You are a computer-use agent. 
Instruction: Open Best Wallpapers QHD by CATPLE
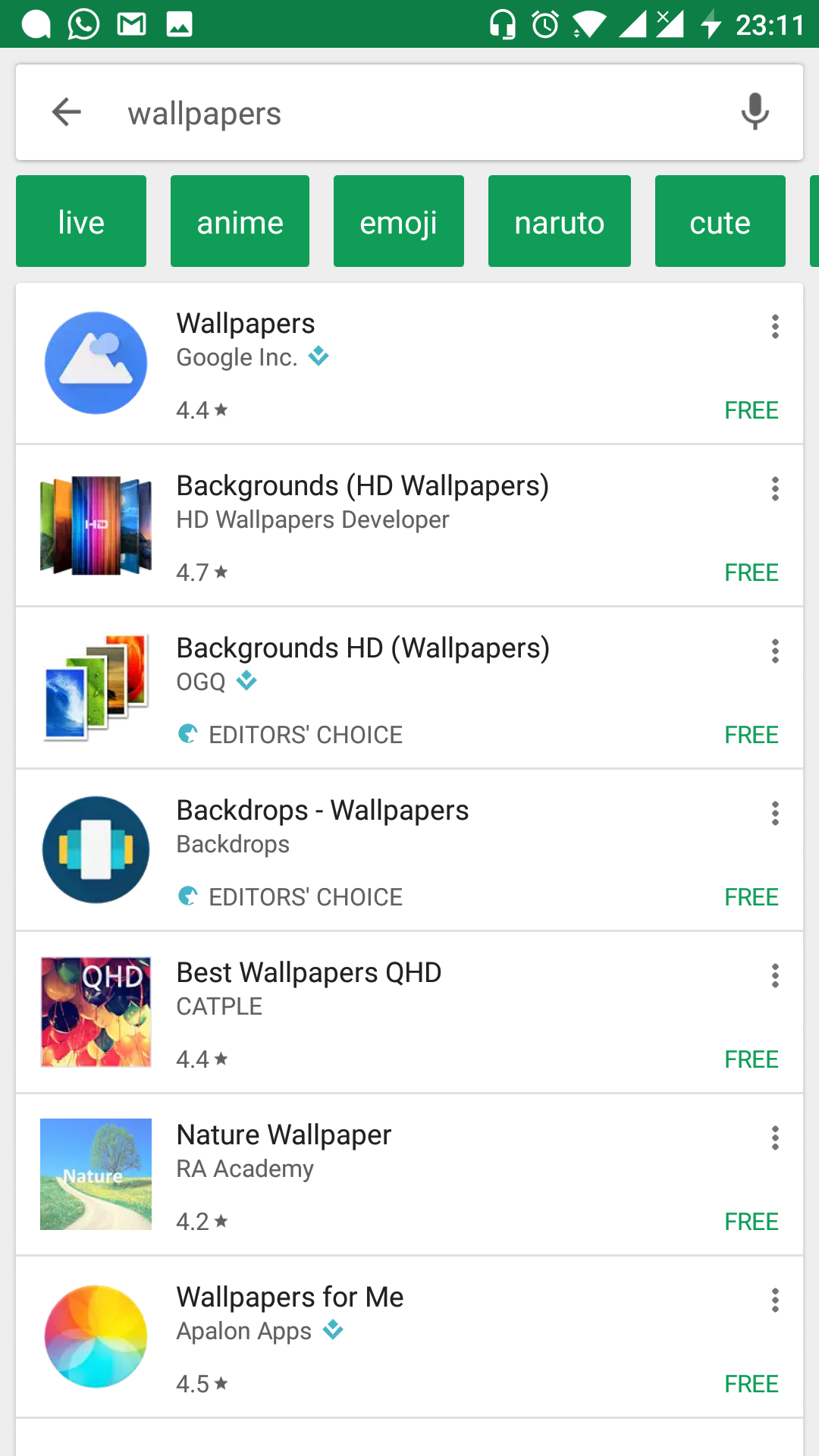409,1012
